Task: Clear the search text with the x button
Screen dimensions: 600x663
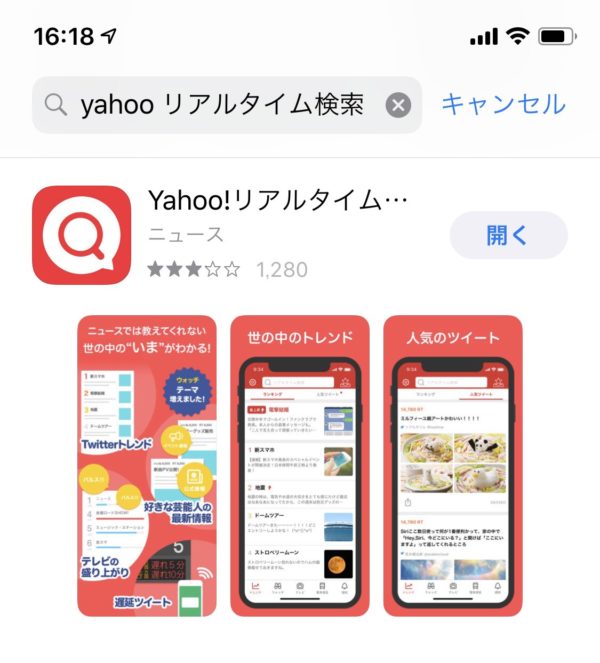Action: coord(398,105)
